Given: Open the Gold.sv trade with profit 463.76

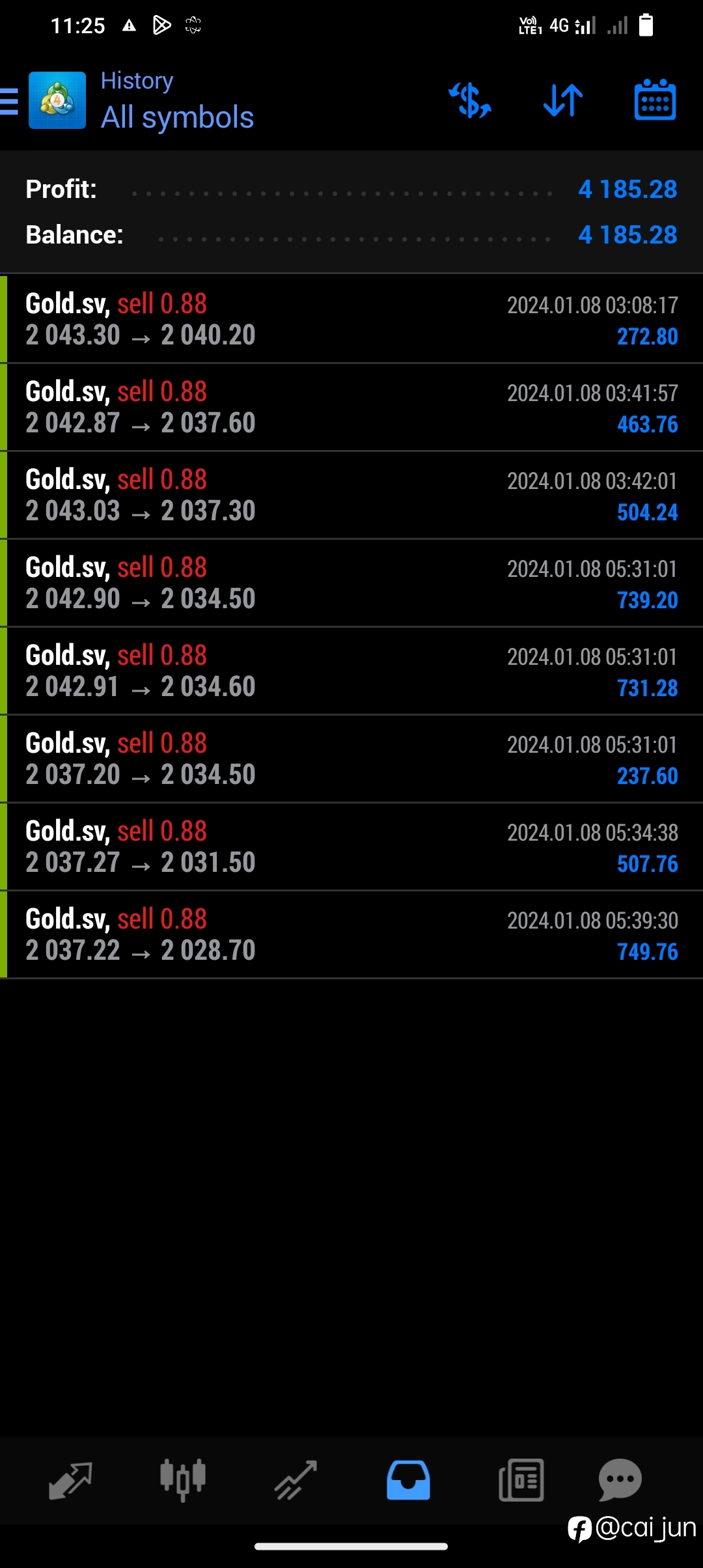Looking at the screenshot, I should click(x=351, y=407).
